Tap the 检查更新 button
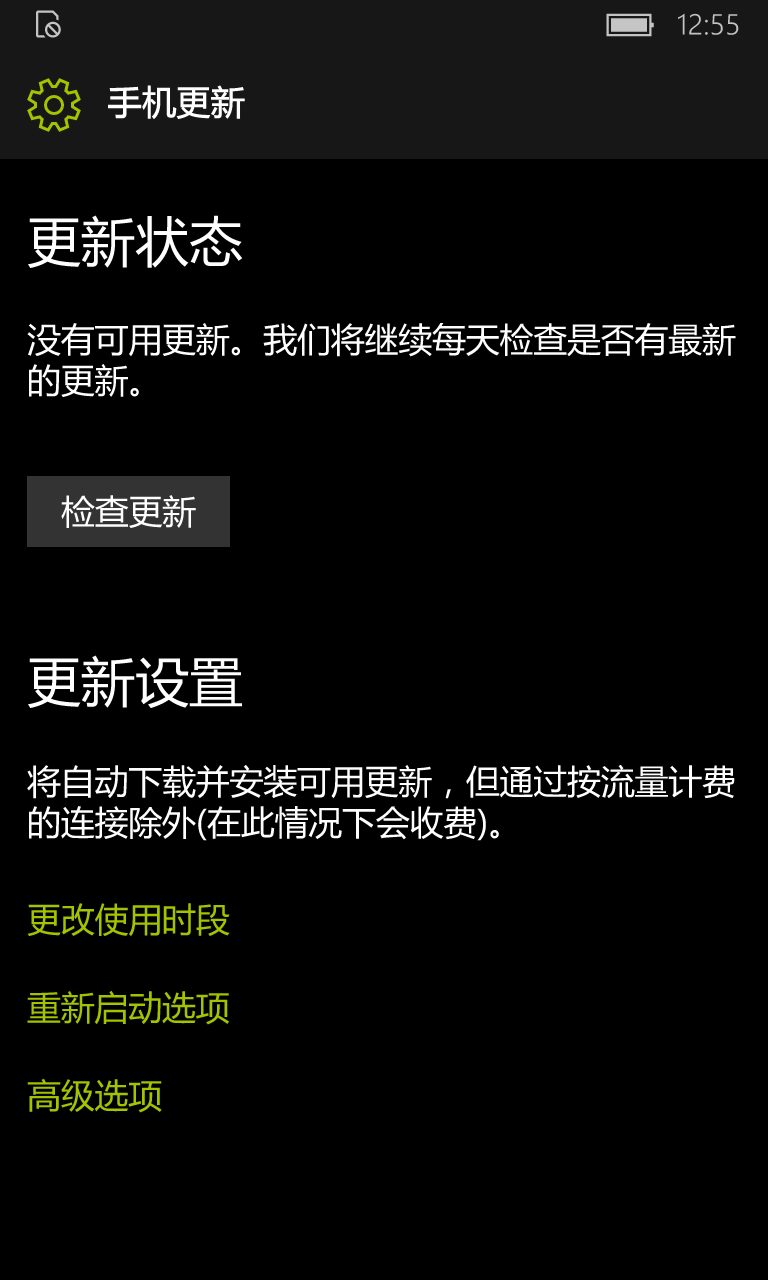 click(x=128, y=511)
